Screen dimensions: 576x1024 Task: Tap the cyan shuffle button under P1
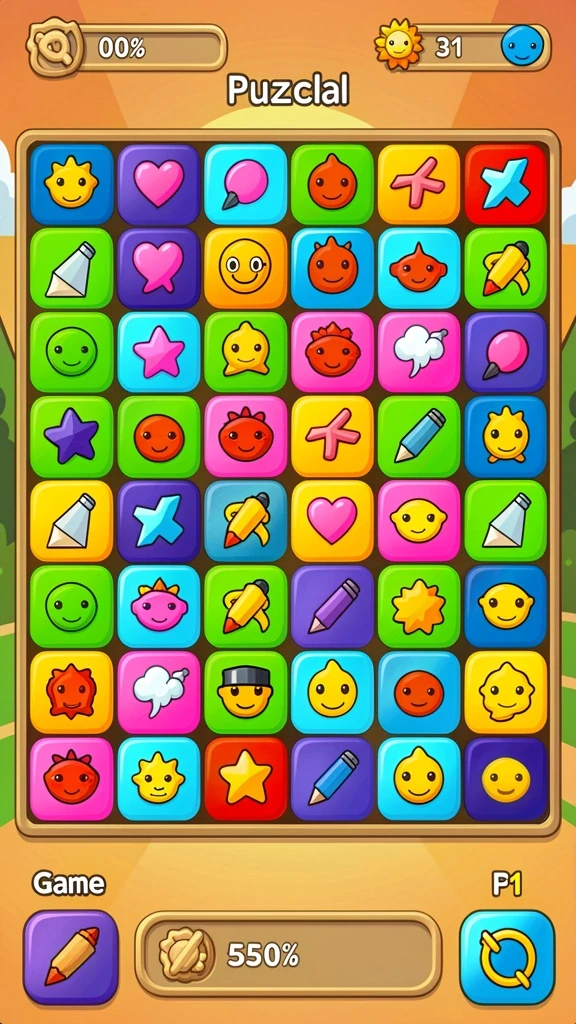(x=507, y=957)
